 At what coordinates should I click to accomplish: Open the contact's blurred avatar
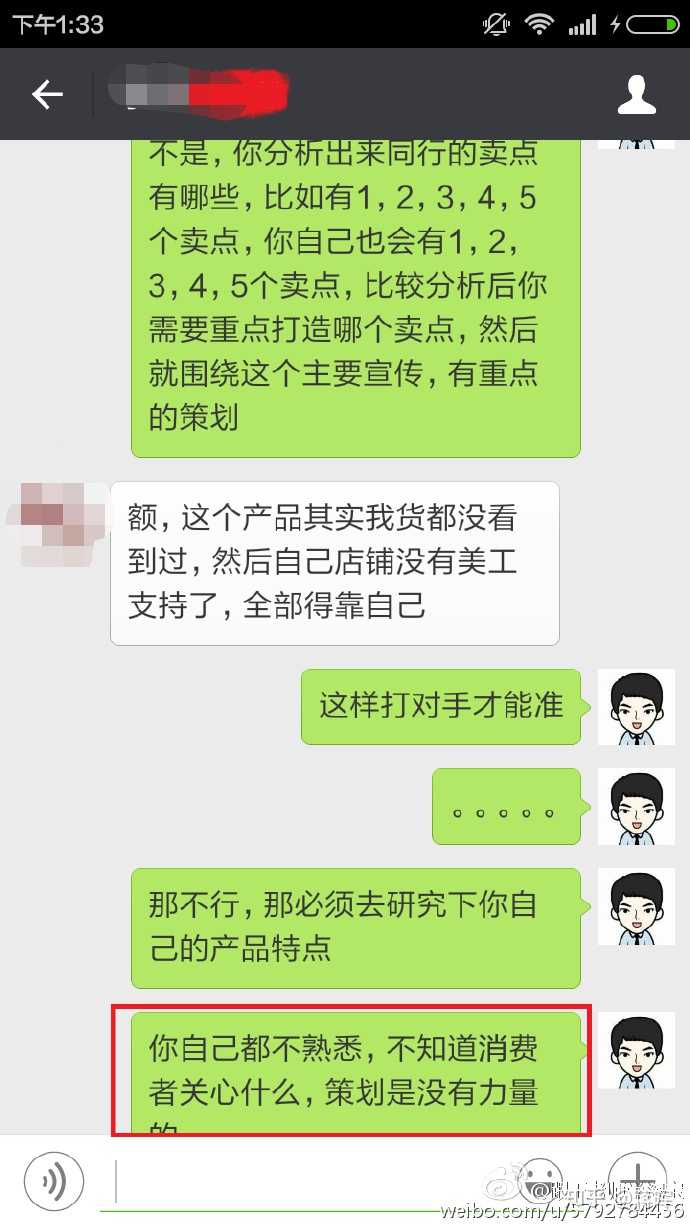pos(56,521)
